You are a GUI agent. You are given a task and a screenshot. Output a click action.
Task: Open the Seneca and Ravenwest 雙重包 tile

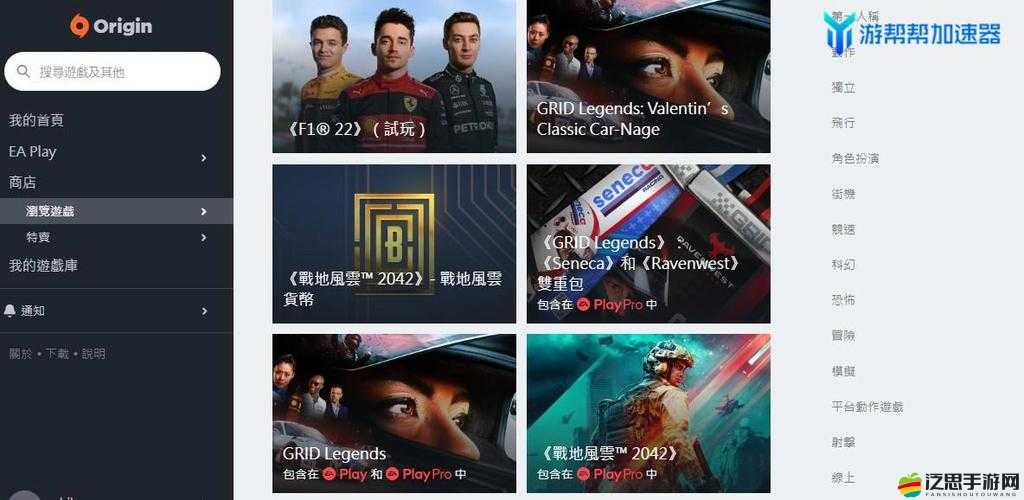click(648, 243)
